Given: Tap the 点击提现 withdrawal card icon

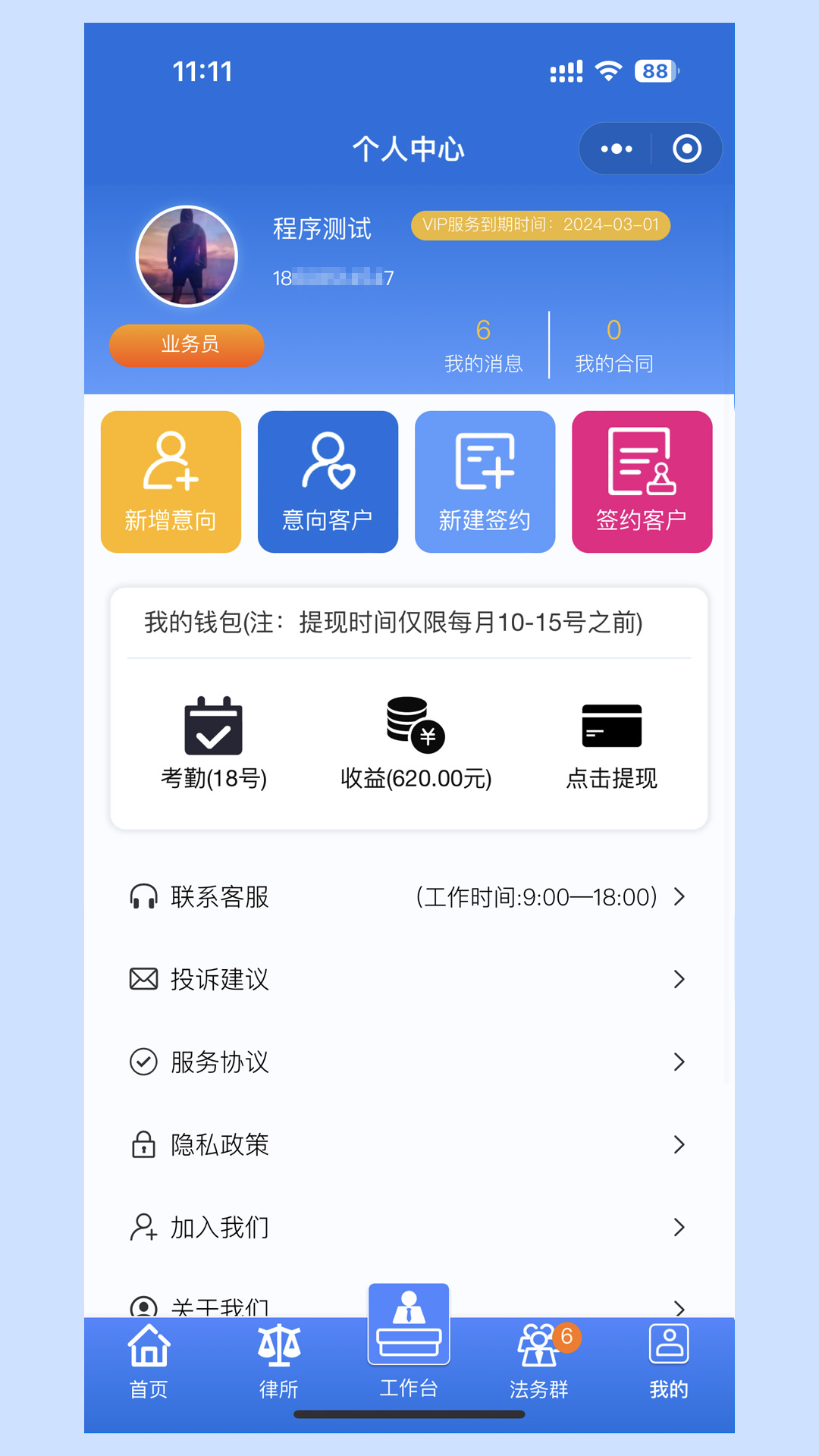Looking at the screenshot, I should click(x=611, y=726).
